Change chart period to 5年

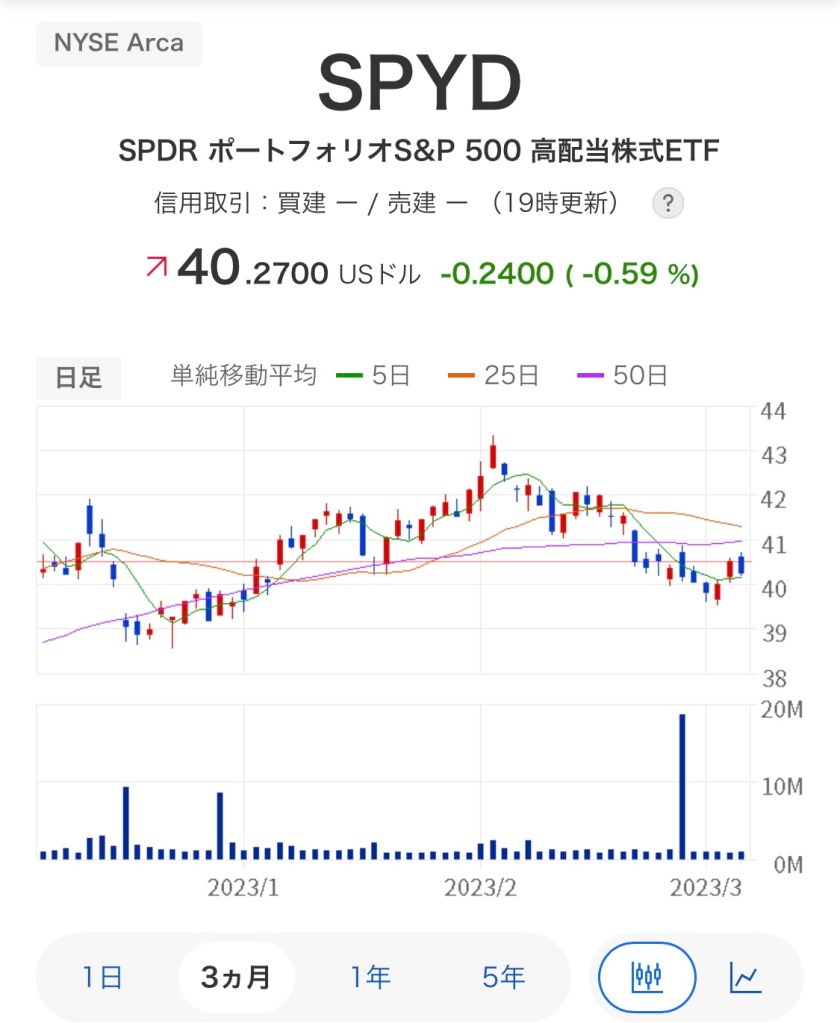[x=503, y=977]
